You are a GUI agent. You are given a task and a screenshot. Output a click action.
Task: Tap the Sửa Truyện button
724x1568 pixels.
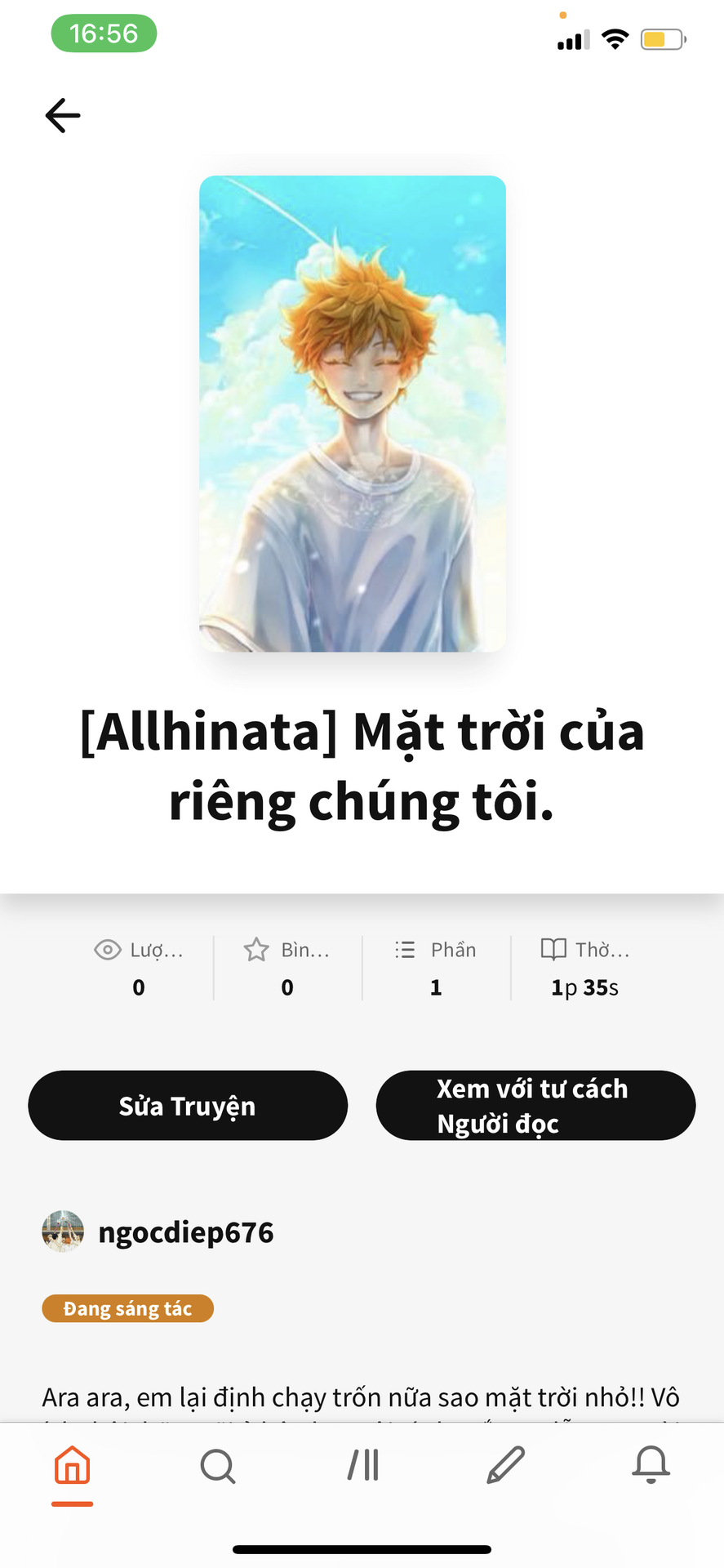[188, 1105]
